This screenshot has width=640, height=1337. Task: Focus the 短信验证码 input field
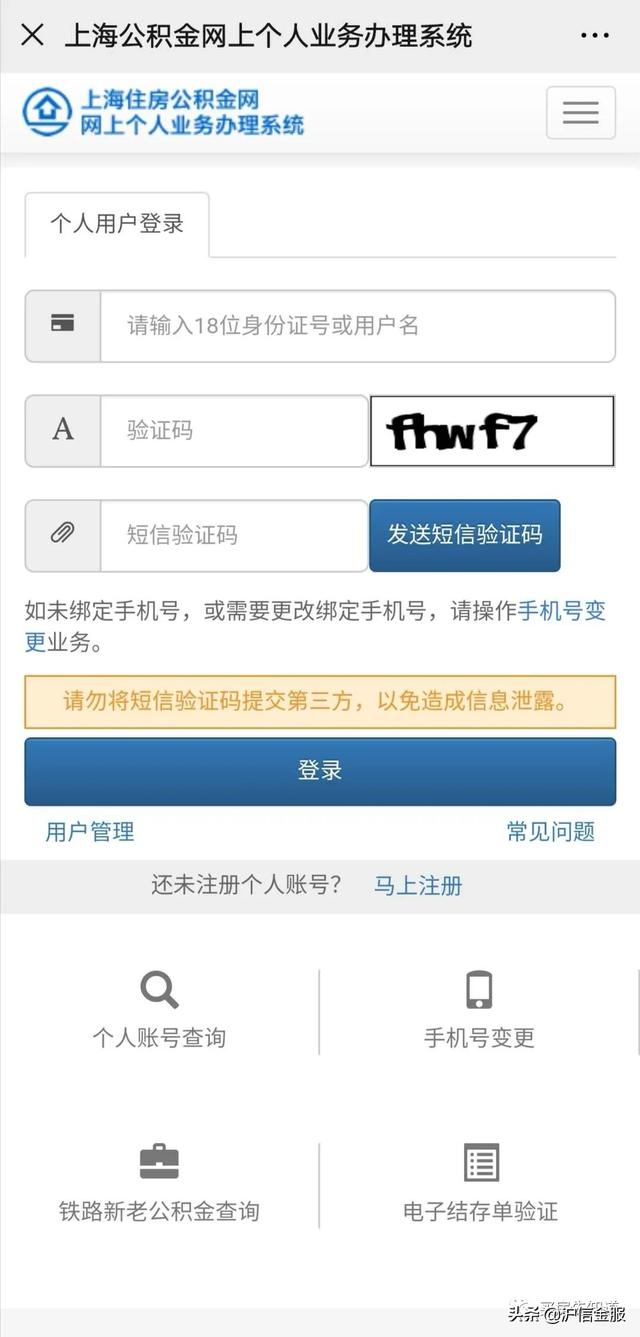[233, 535]
